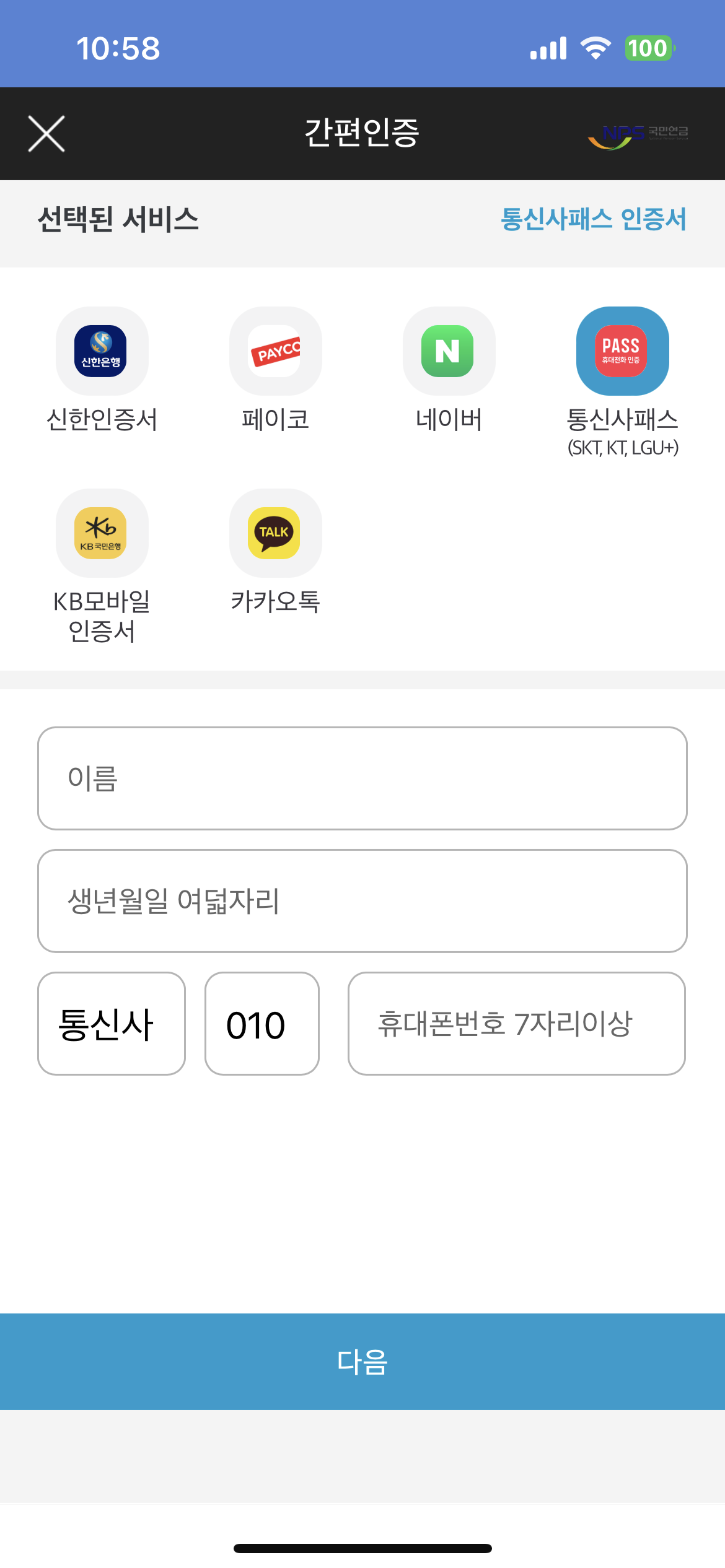Open the 010 phone prefix selector
725x1568 pixels.
(x=261, y=1024)
